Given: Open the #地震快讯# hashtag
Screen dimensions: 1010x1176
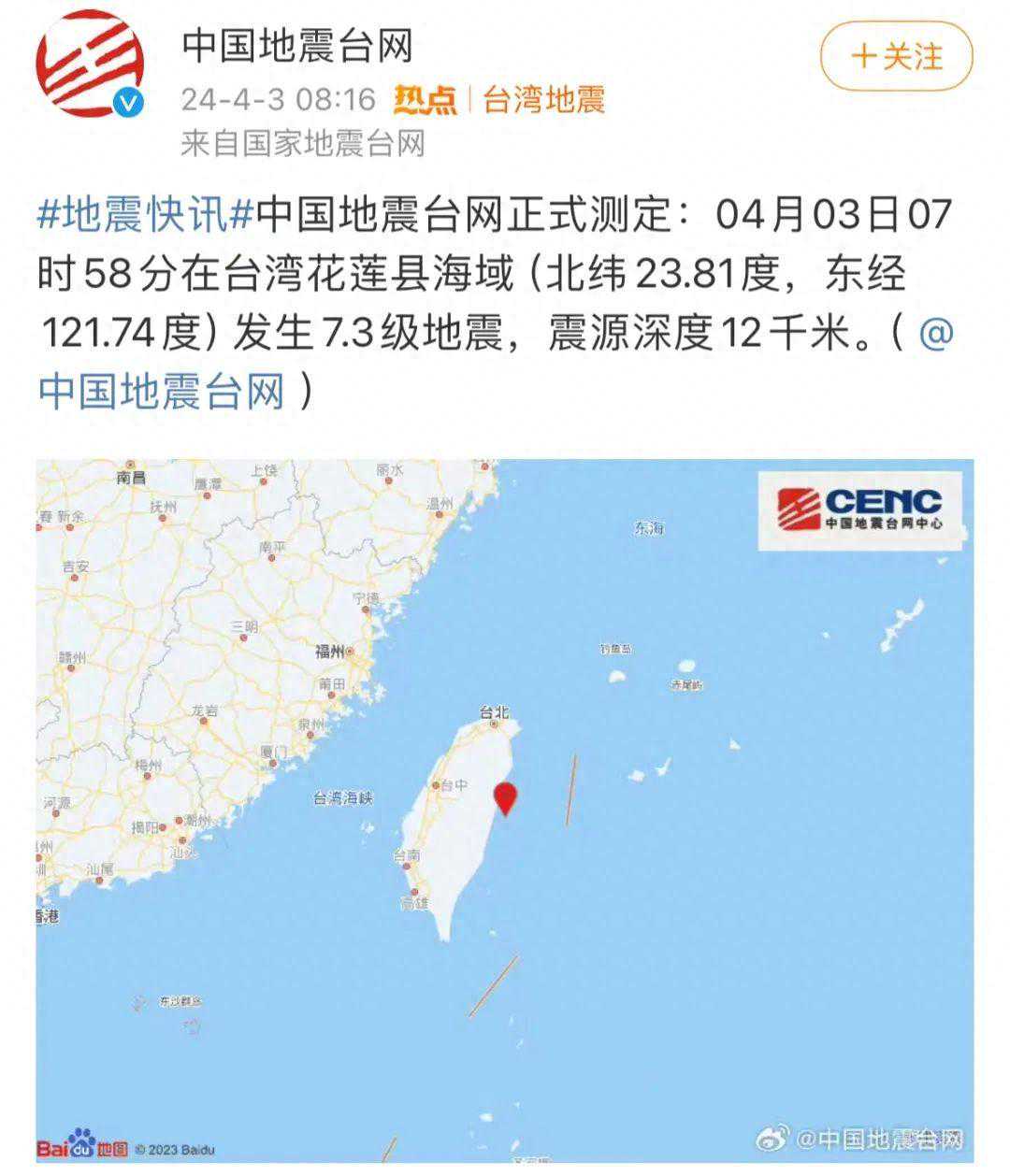Looking at the screenshot, I should tap(145, 217).
